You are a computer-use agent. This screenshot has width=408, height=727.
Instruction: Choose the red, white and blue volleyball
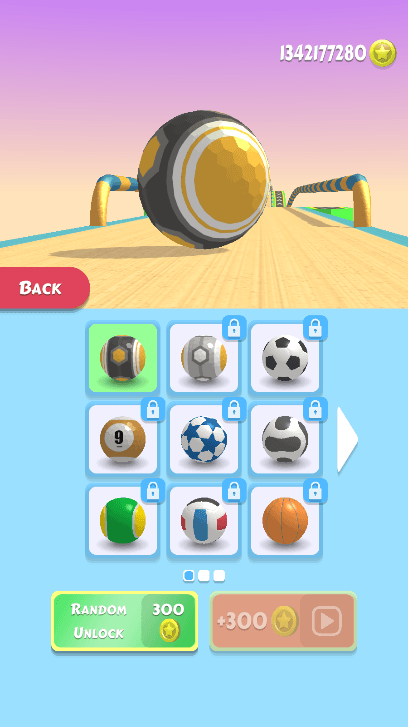pyautogui.click(x=204, y=520)
